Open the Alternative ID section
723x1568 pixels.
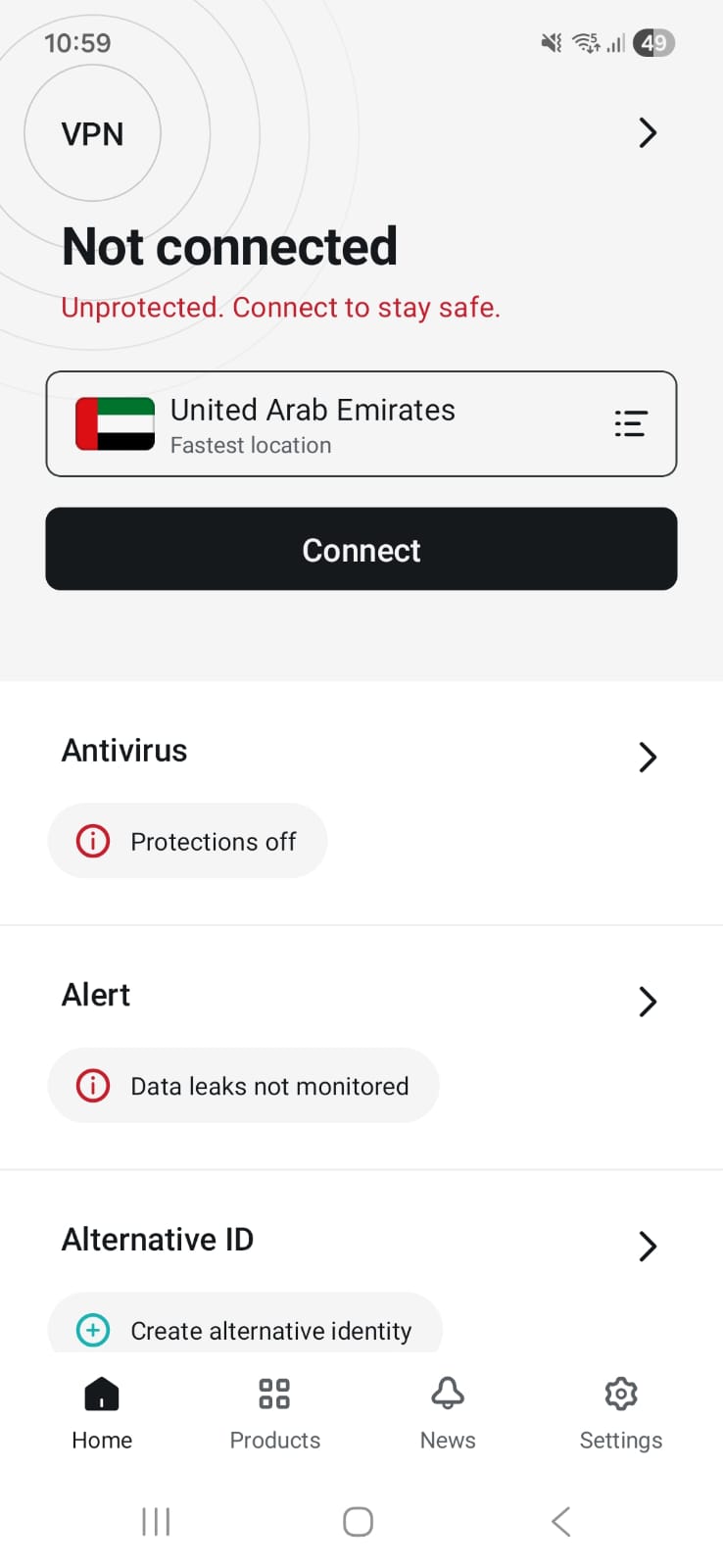647,1246
